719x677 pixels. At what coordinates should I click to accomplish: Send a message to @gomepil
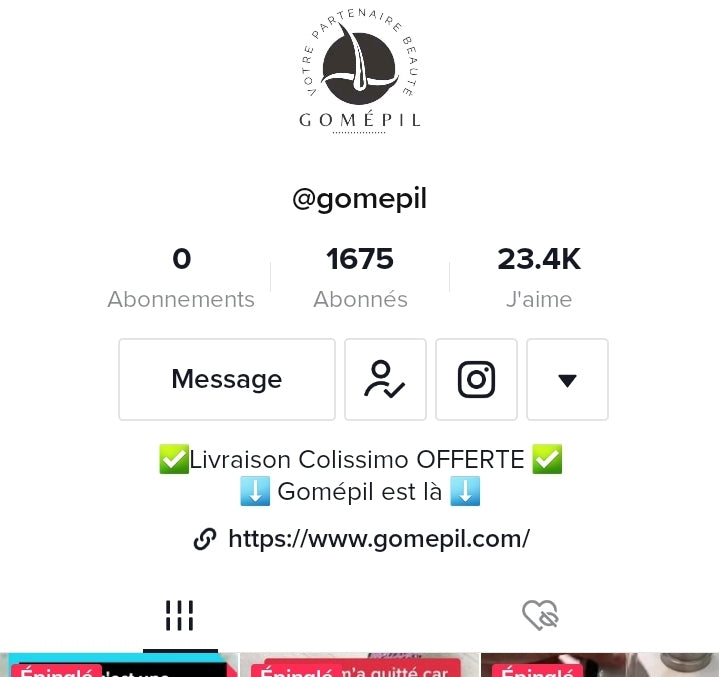(227, 379)
